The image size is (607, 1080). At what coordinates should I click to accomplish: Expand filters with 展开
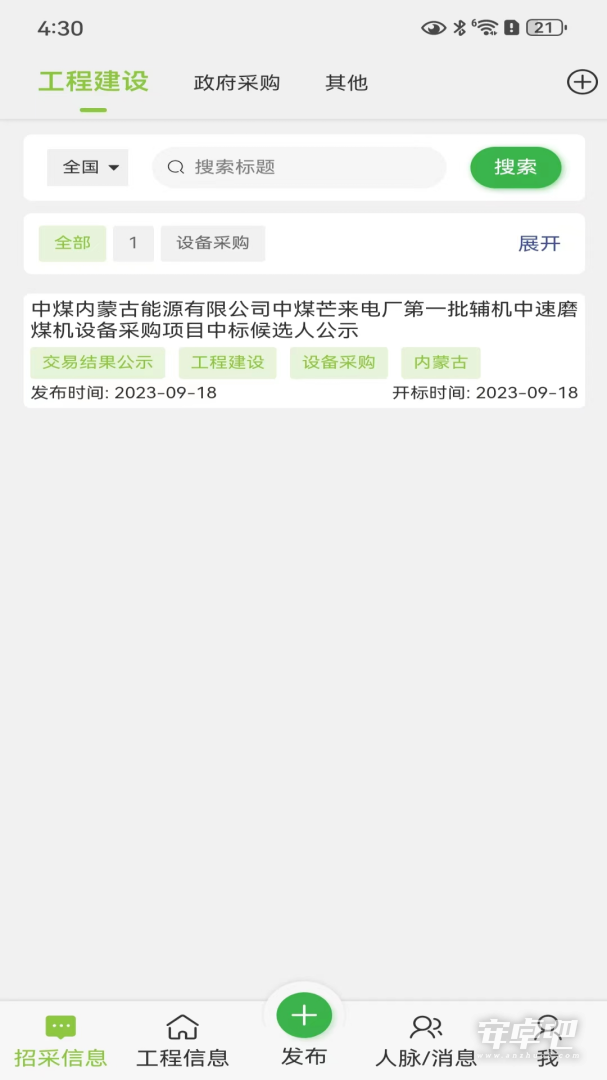[539, 244]
